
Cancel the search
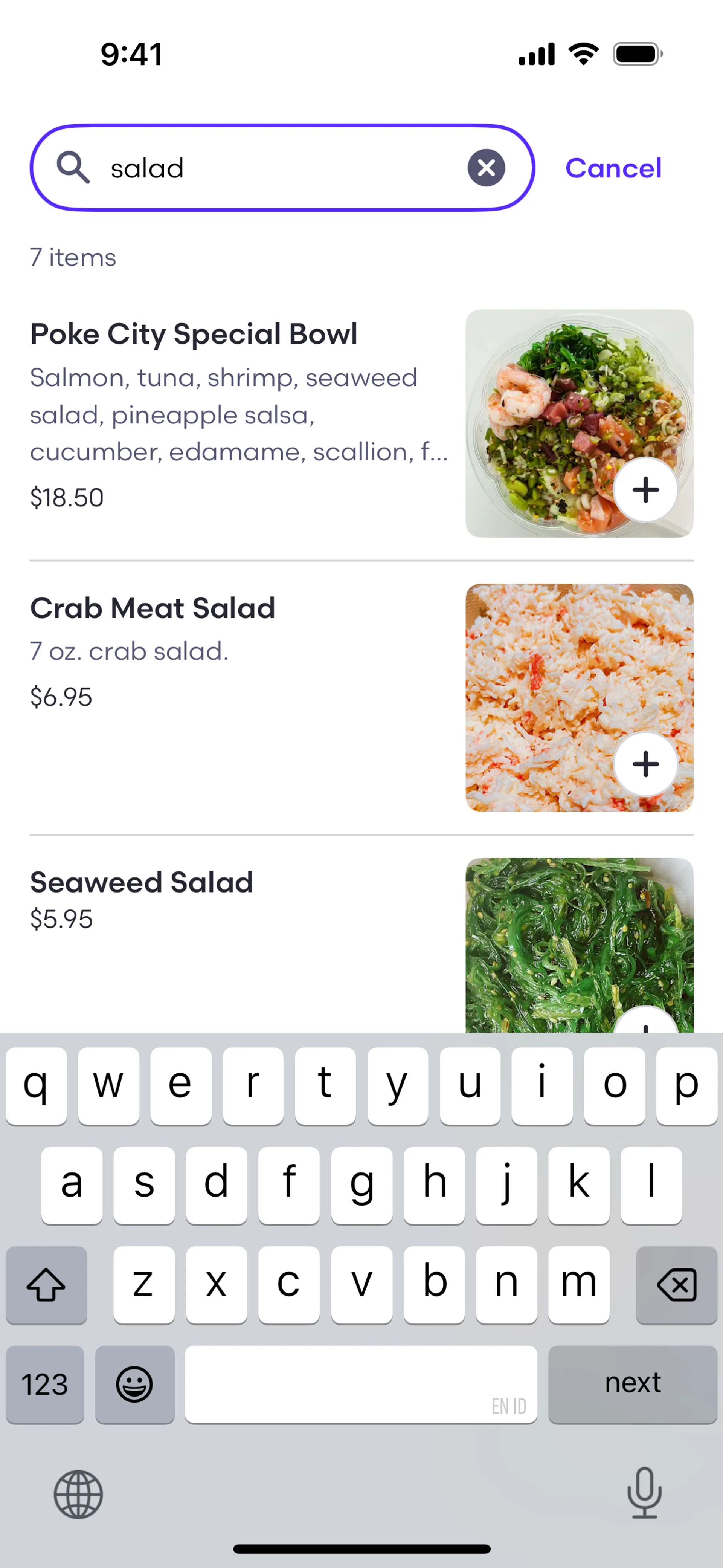point(613,168)
